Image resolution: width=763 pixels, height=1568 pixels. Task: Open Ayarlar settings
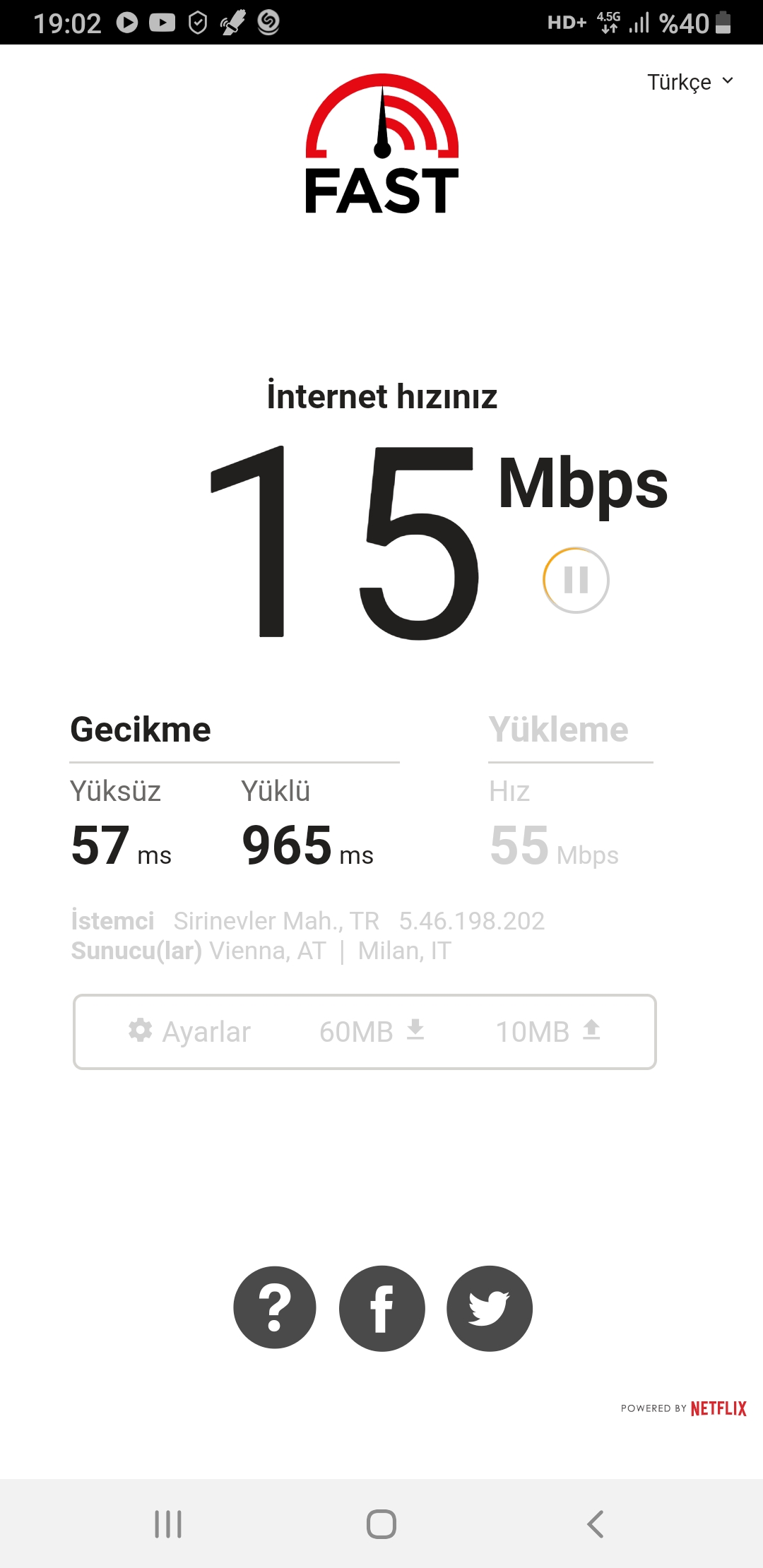189,1031
